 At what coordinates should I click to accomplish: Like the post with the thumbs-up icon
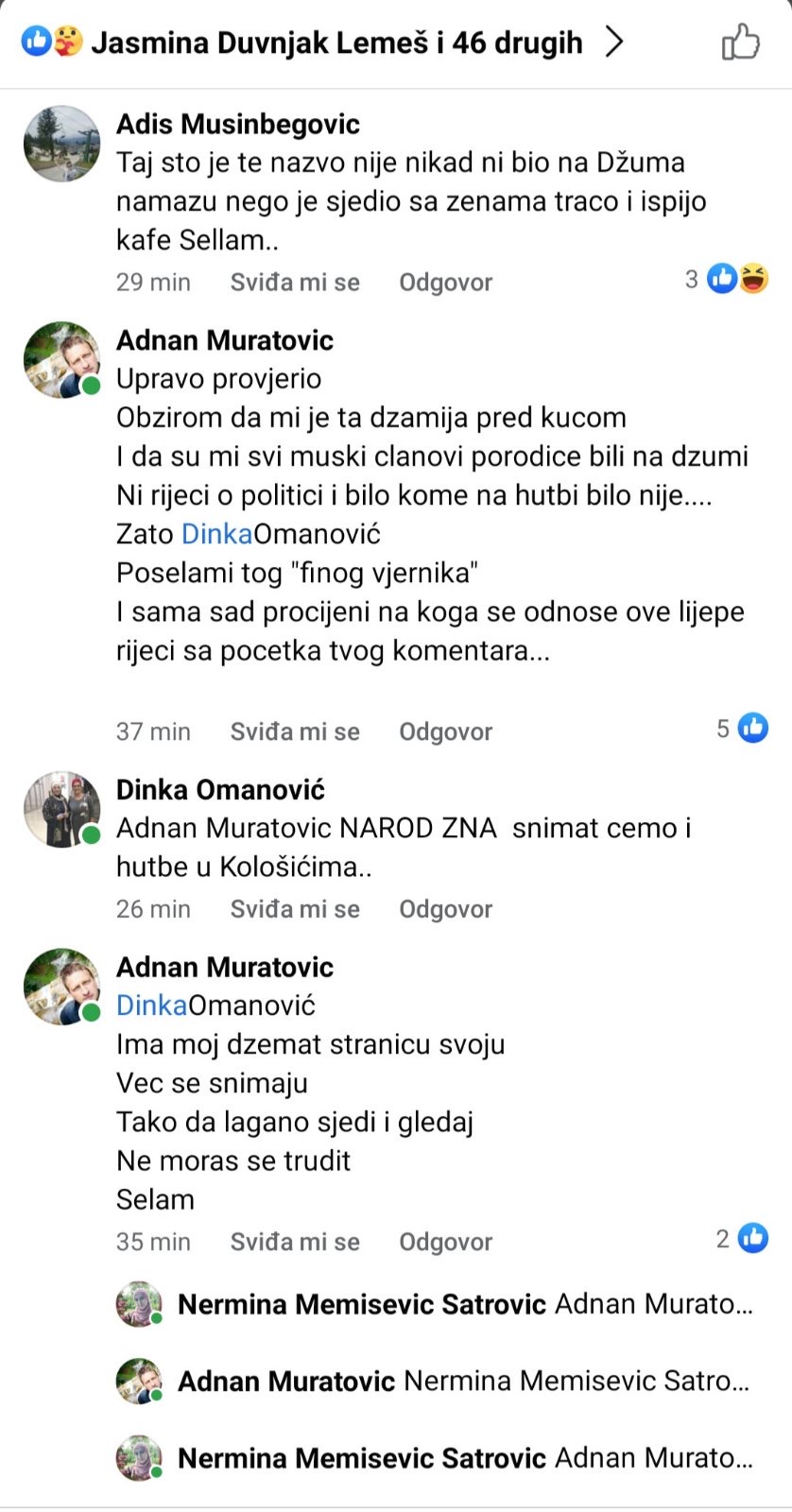click(740, 43)
